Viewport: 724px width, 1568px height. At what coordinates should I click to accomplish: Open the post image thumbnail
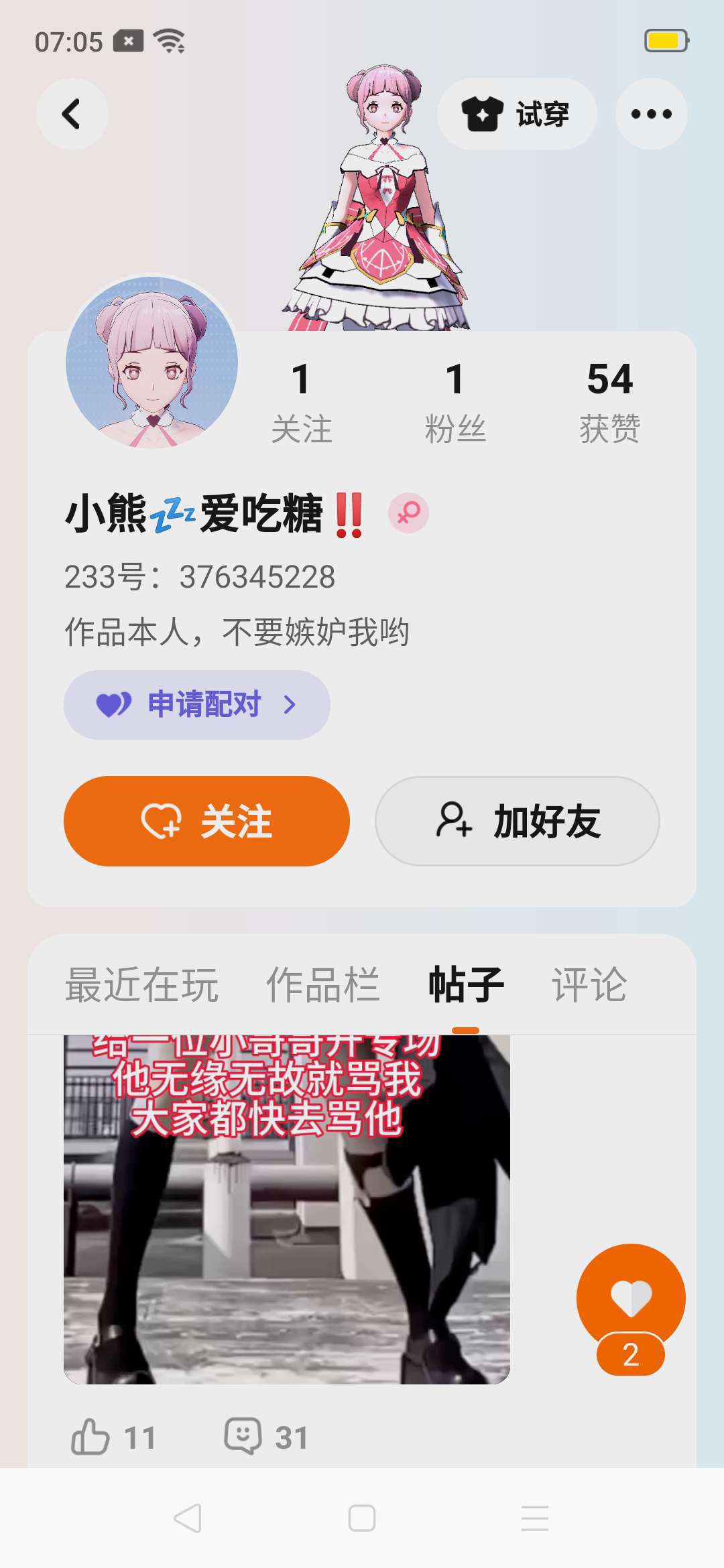287,1210
